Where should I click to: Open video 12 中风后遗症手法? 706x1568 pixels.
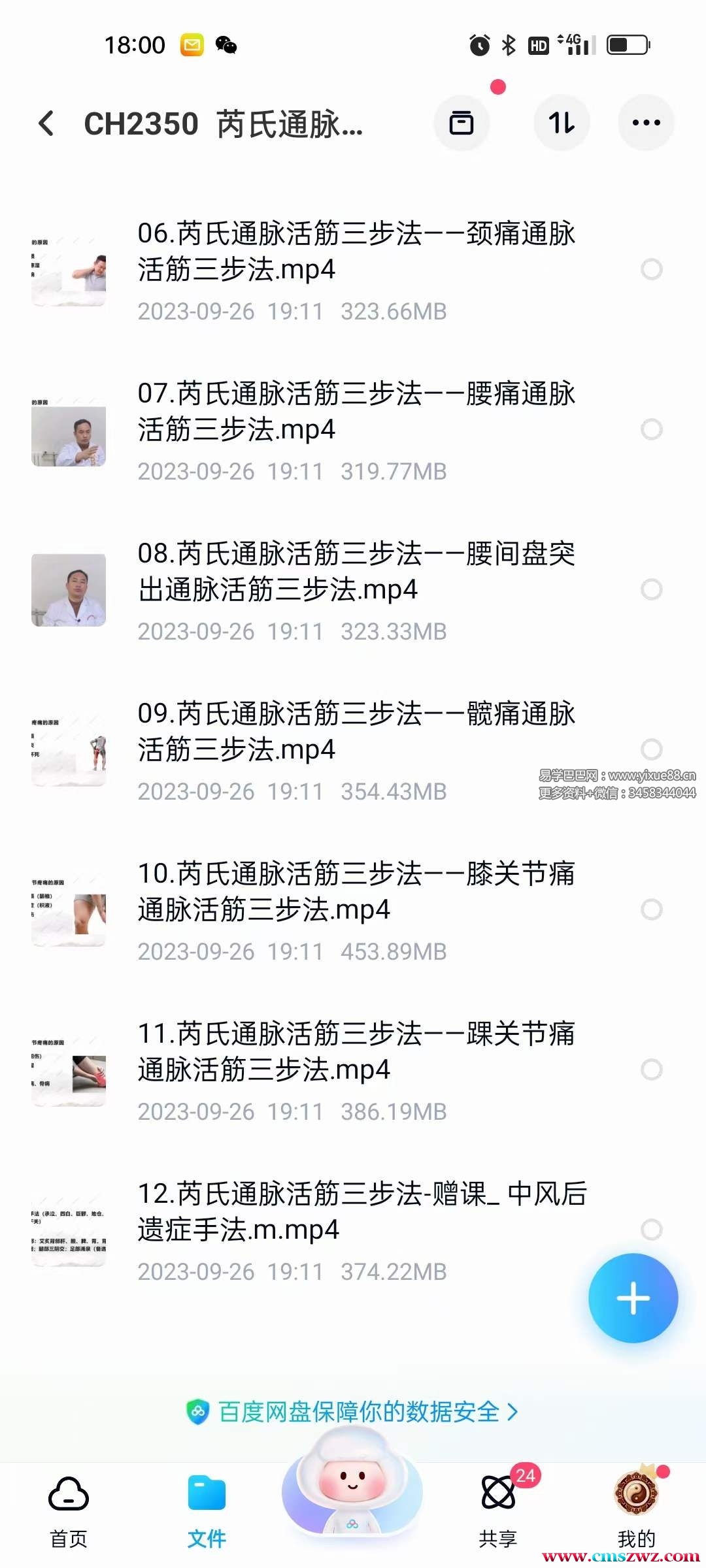tap(356, 1212)
